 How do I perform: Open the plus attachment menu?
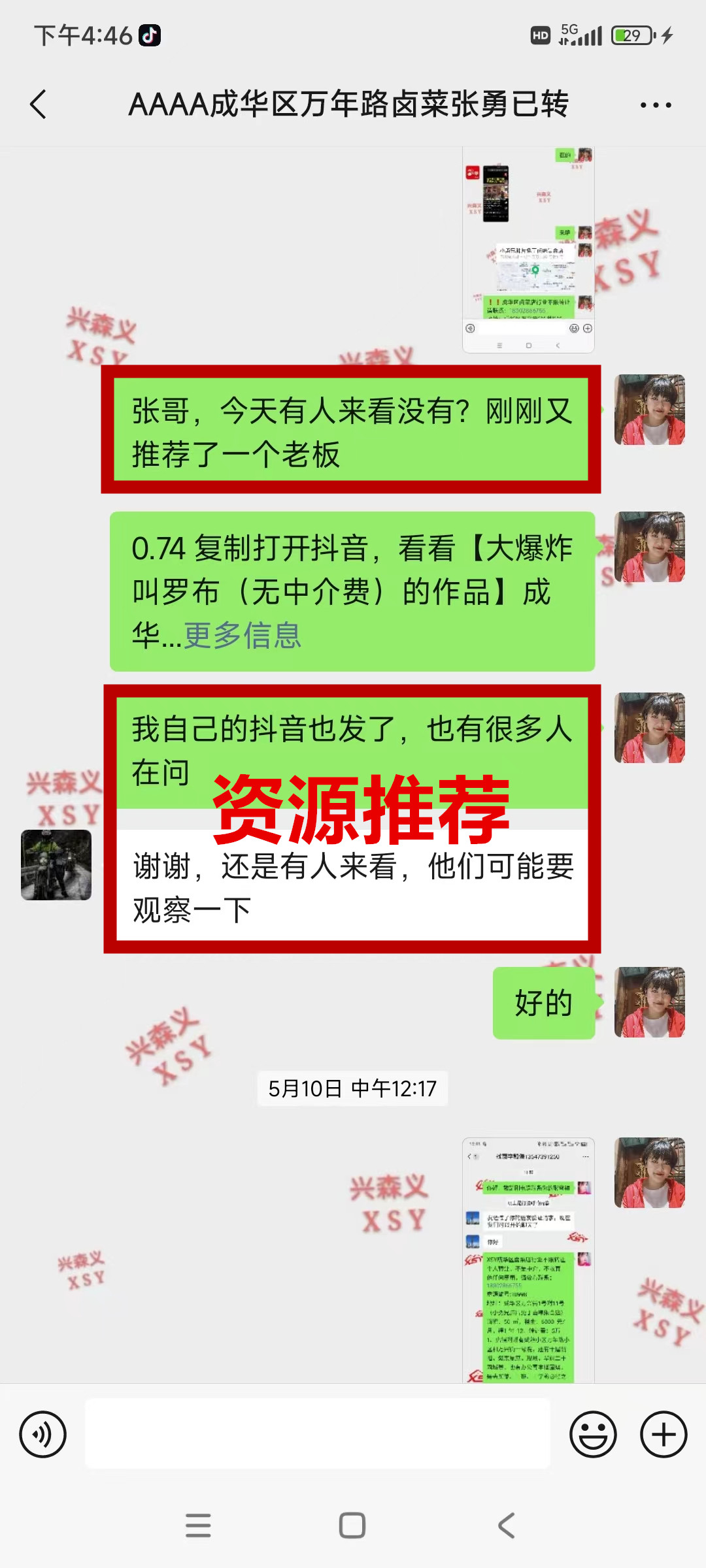click(x=663, y=1434)
